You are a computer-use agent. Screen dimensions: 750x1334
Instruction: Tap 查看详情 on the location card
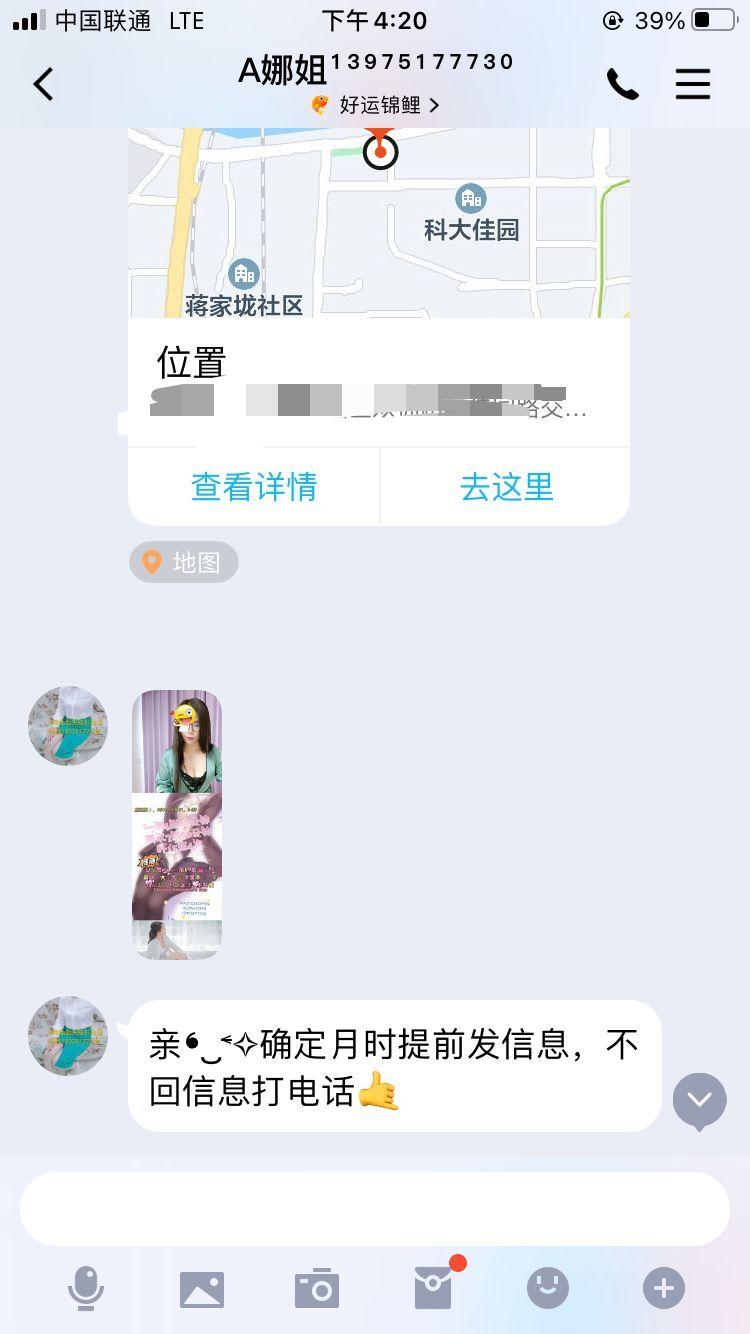point(254,487)
